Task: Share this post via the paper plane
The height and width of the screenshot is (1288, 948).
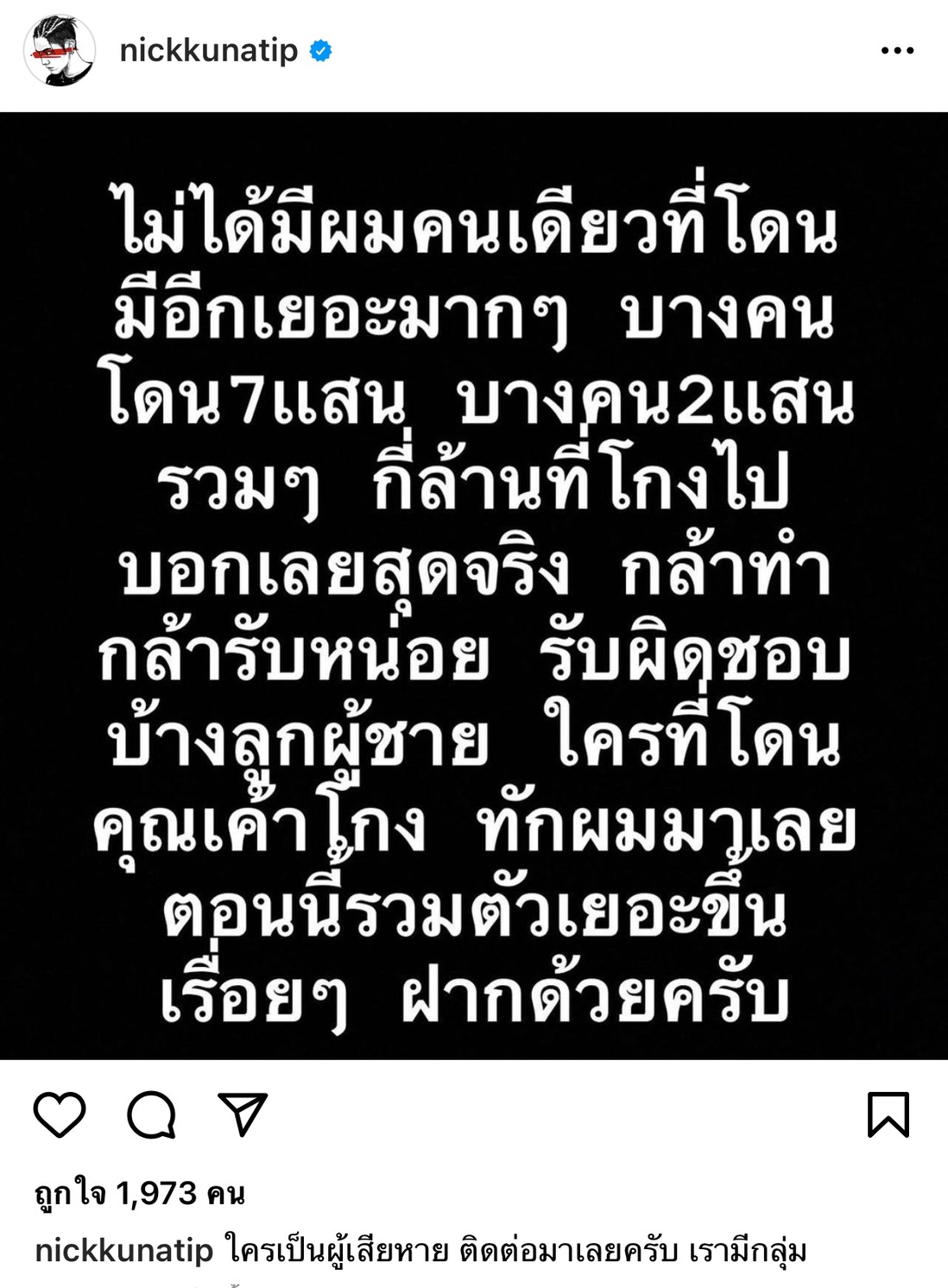Action: click(x=243, y=1114)
